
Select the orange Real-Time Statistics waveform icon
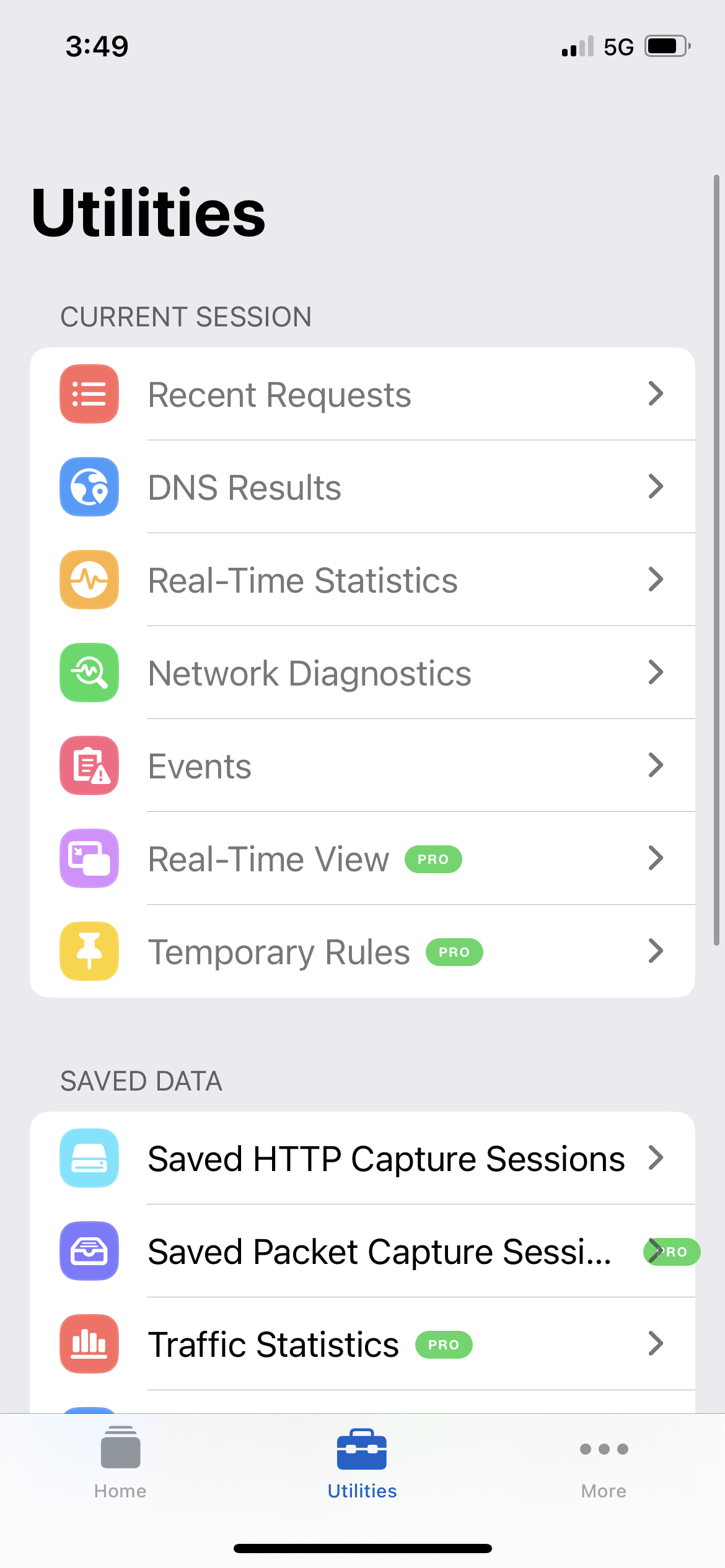coord(89,580)
